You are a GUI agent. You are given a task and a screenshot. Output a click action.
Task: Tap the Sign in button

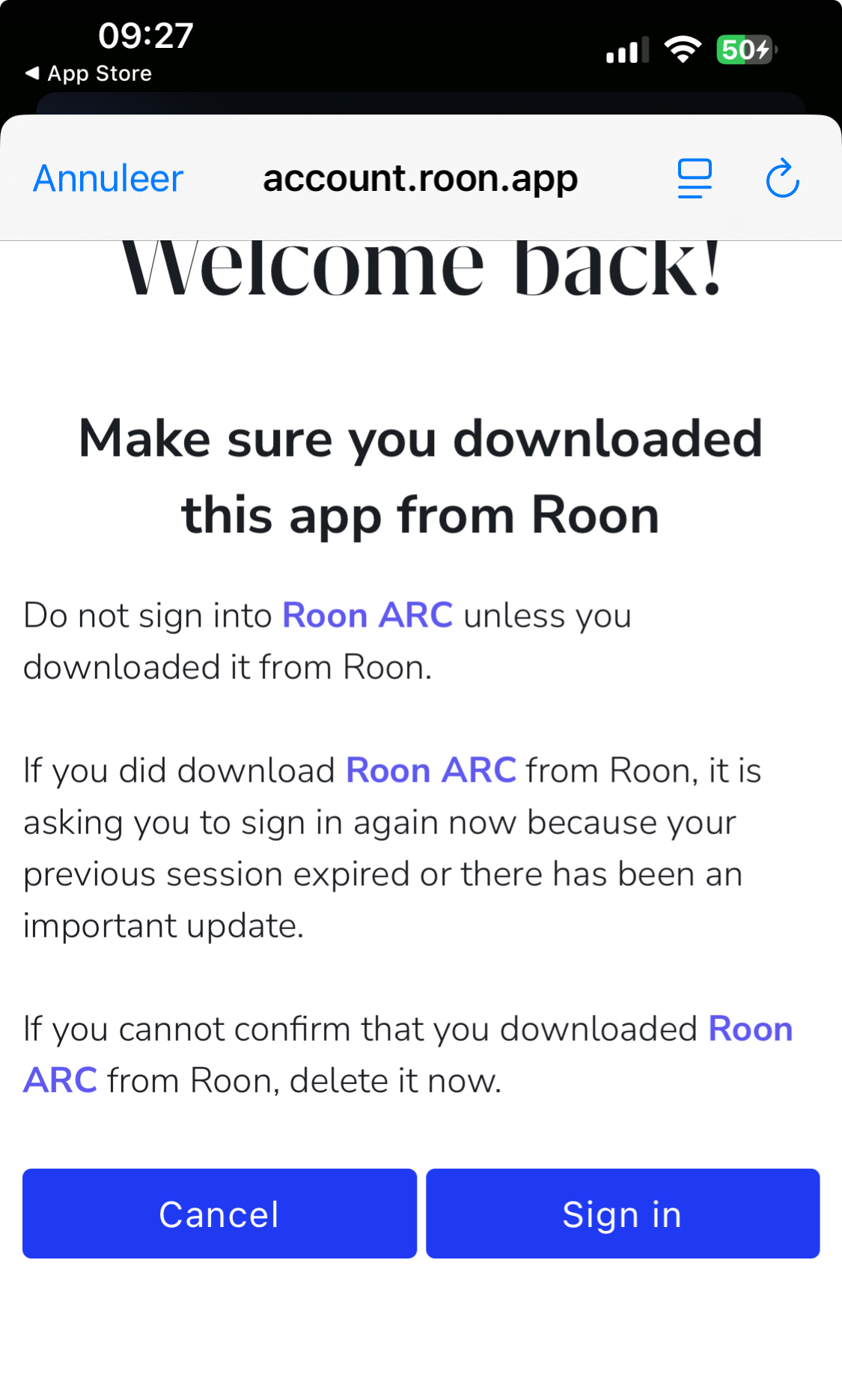tap(623, 1214)
